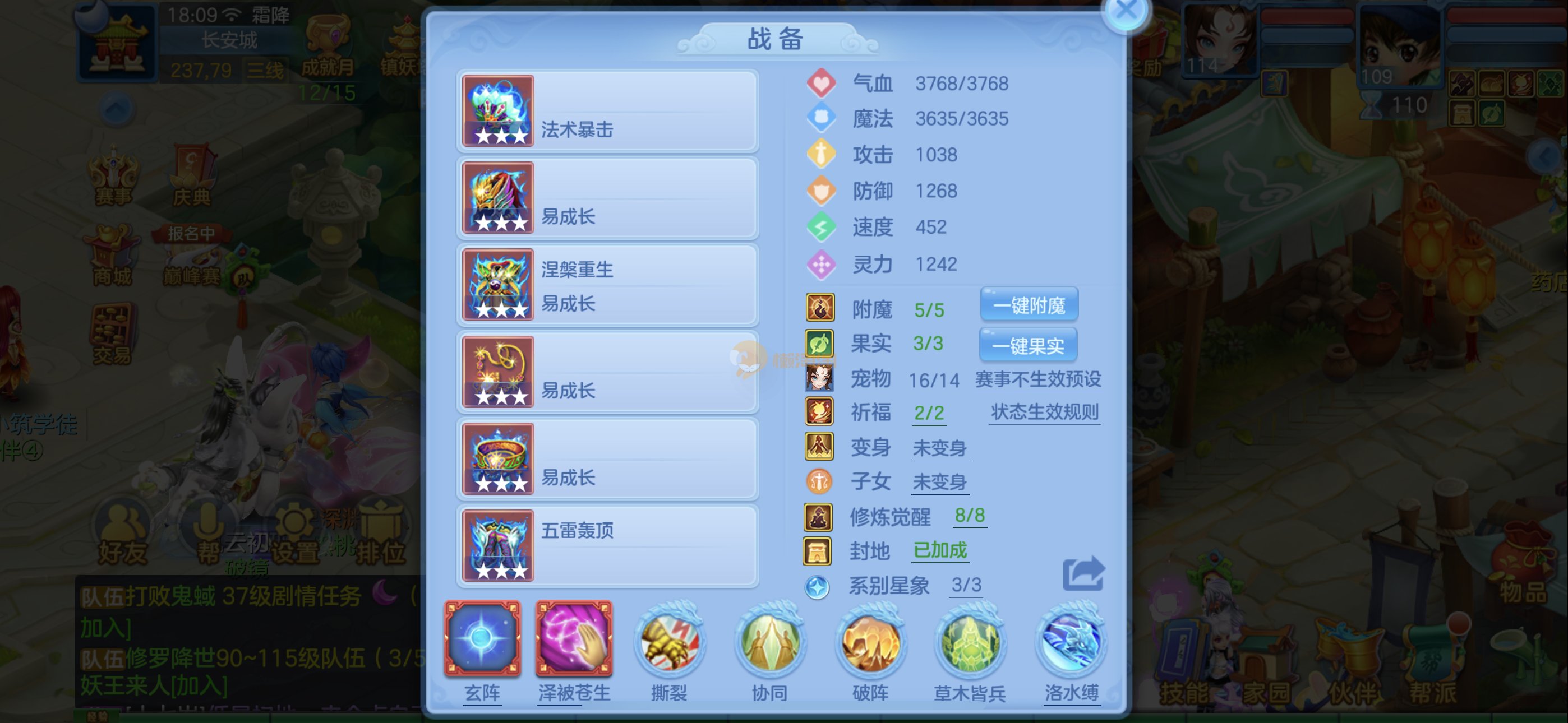The height and width of the screenshot is (723, 1568).
Task: Tap the share arrow icon
Action: coord(1083,574)
